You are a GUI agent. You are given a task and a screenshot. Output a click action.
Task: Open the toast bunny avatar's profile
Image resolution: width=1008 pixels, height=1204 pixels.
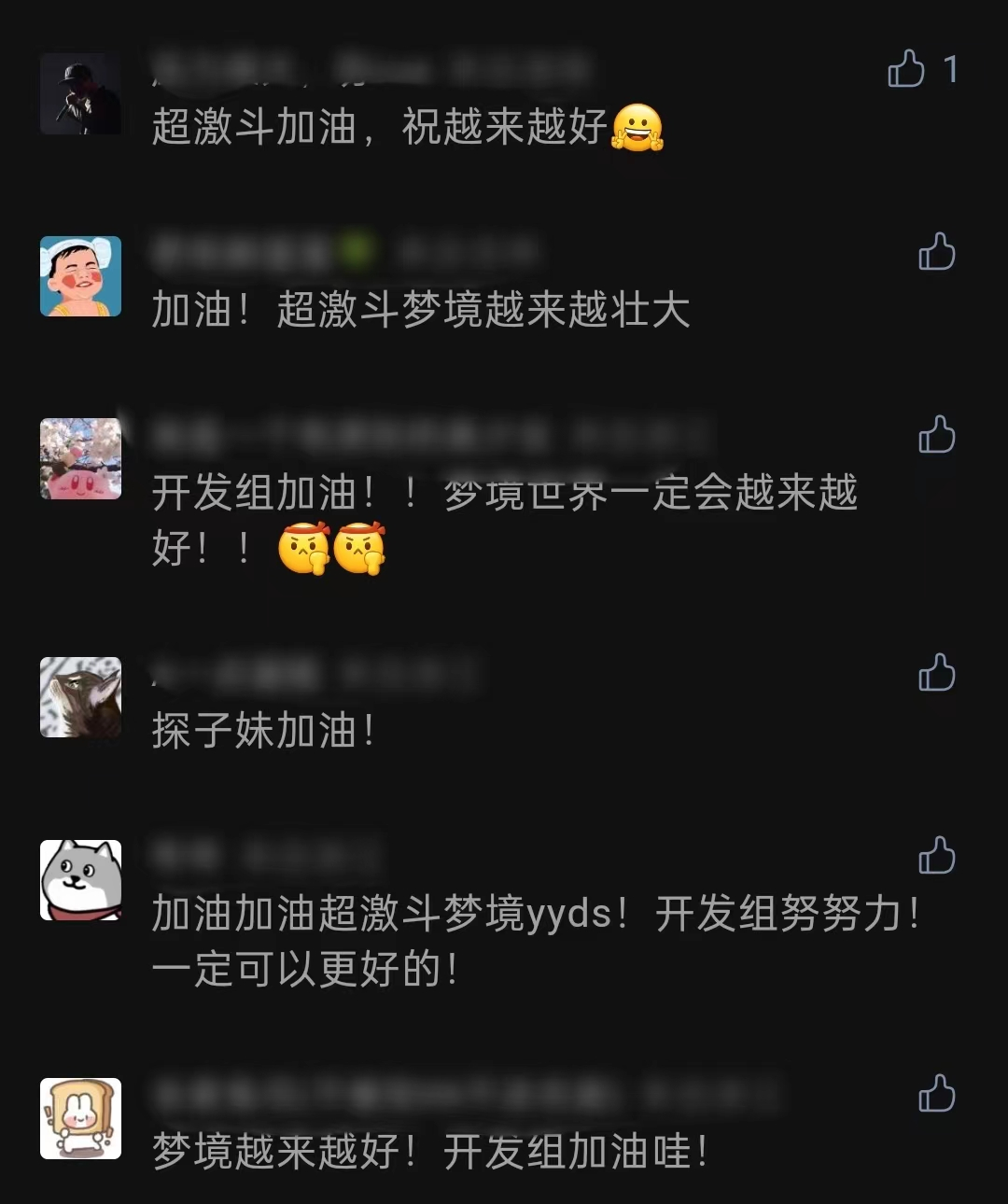(80, 1118)
